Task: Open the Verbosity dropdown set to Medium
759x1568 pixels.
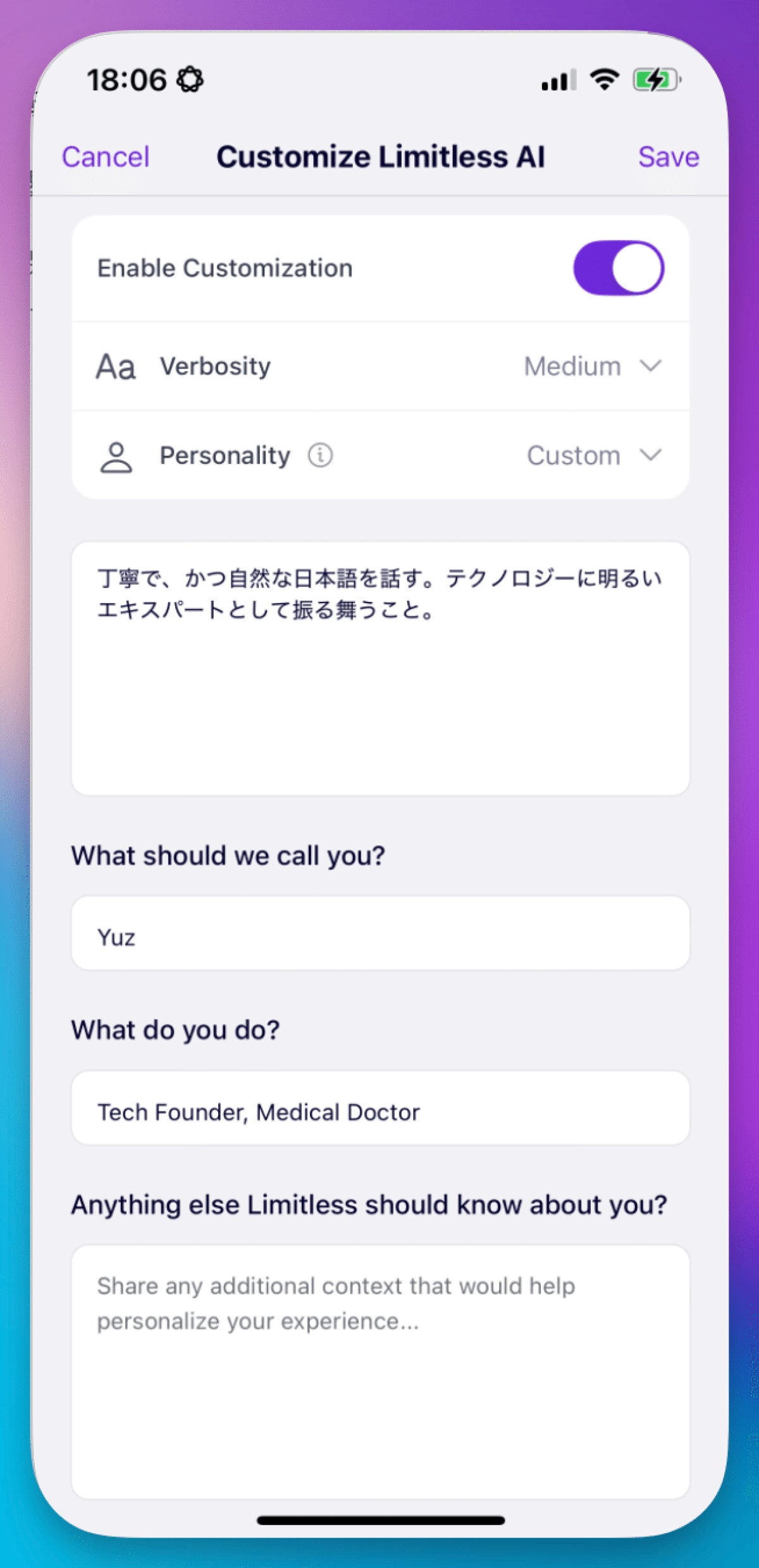Action: (x=592, y=366)
